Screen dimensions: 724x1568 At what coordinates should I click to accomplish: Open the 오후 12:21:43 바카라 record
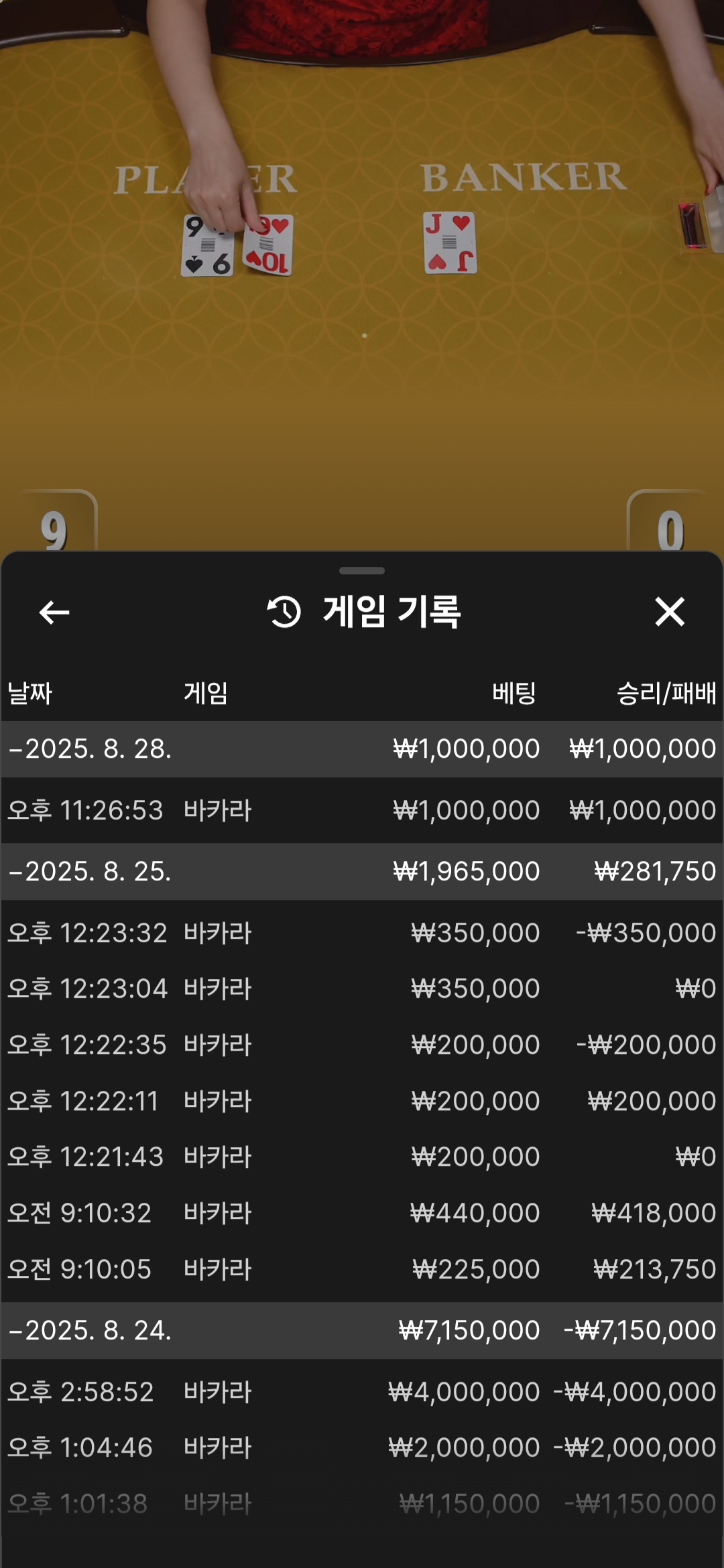[362, 1157]
